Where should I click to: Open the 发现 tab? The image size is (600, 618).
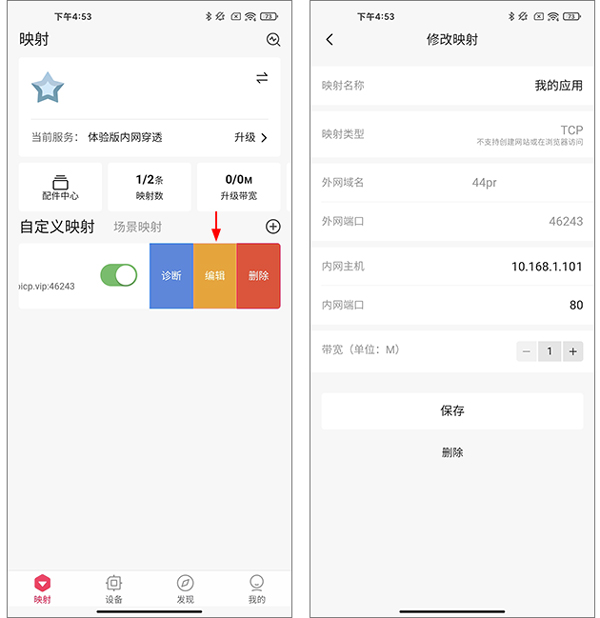pyautogui.click(x=185, y=589)
